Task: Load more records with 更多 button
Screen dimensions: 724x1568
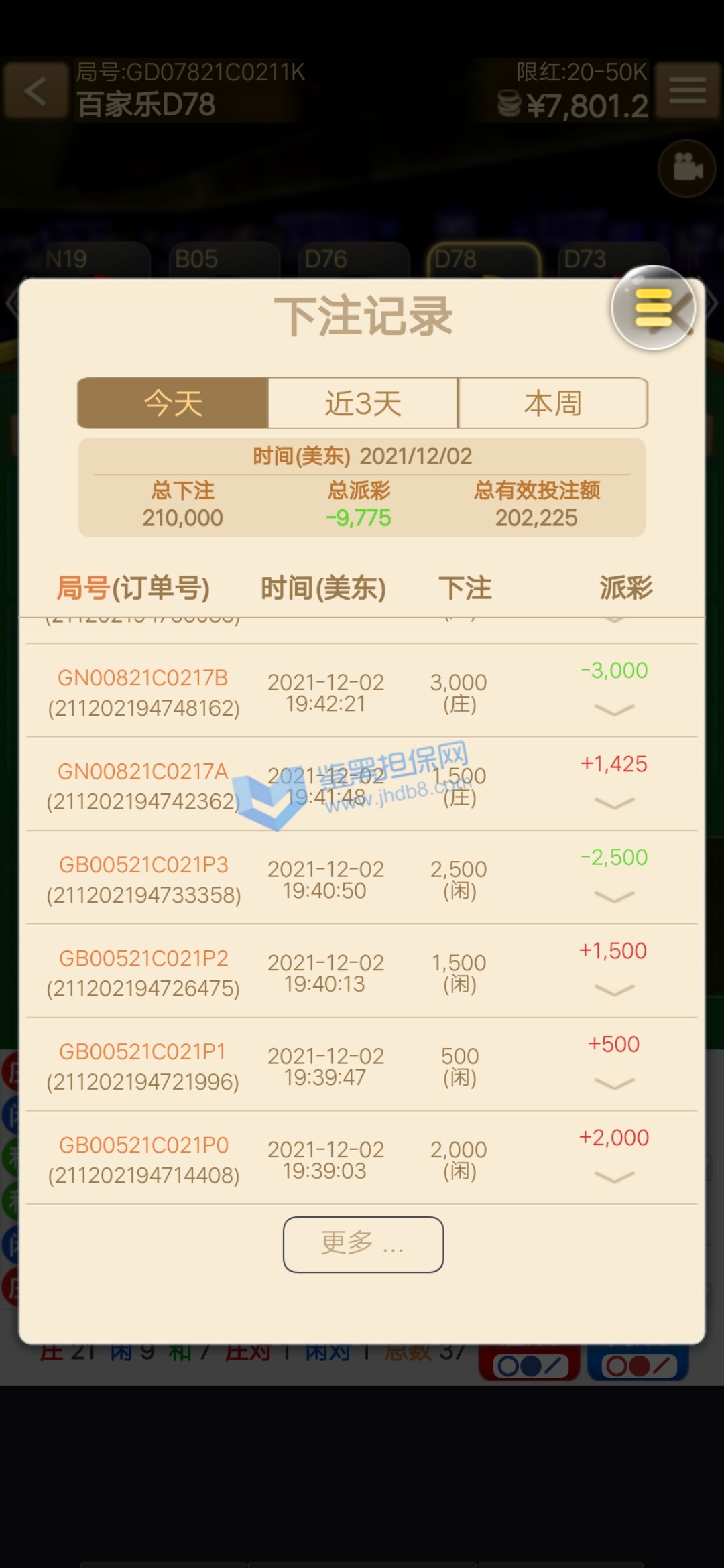Action: (x=363, y=1244)
